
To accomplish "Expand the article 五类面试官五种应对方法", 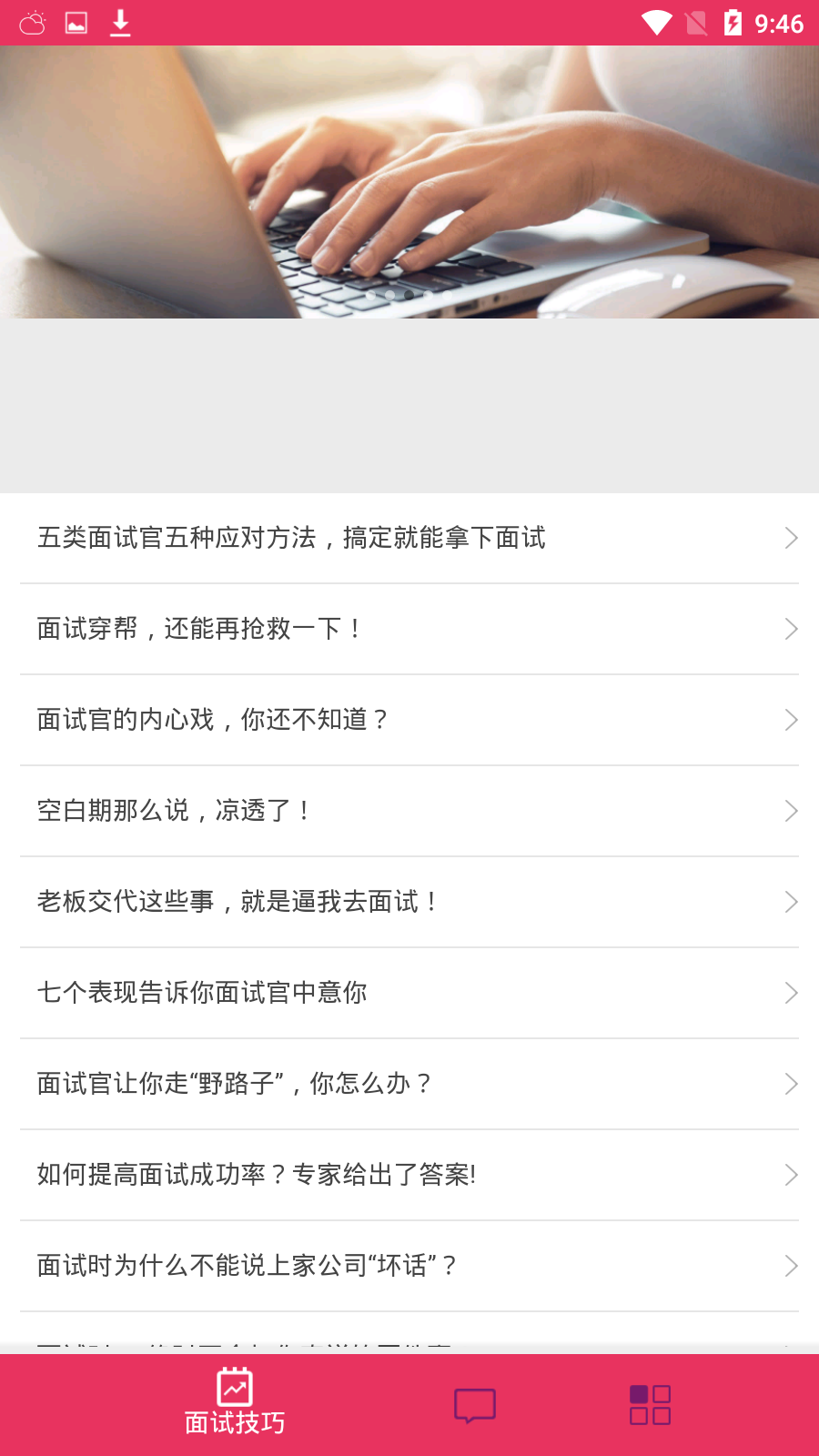I will [x=409, y=538].
